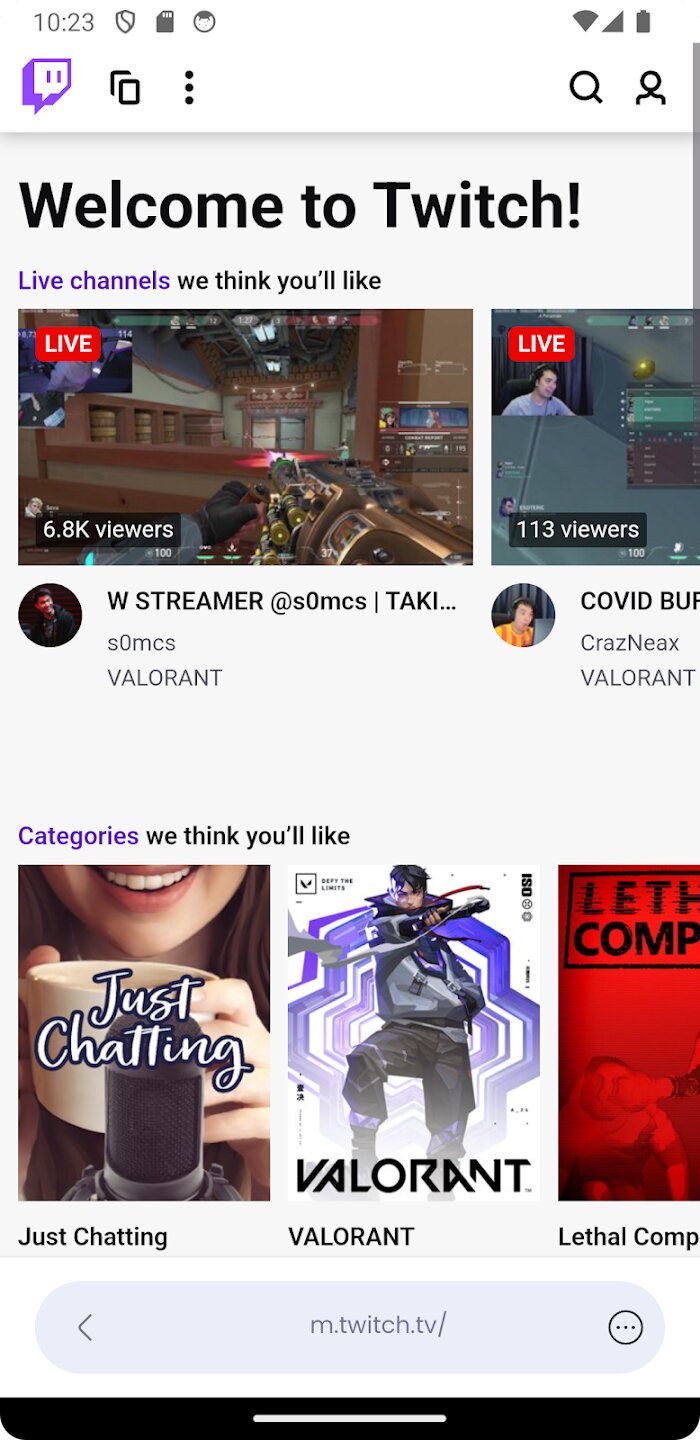Open the Lethal Company category card
This screenshot has height=1440, width=700.
coord(628,1032)
